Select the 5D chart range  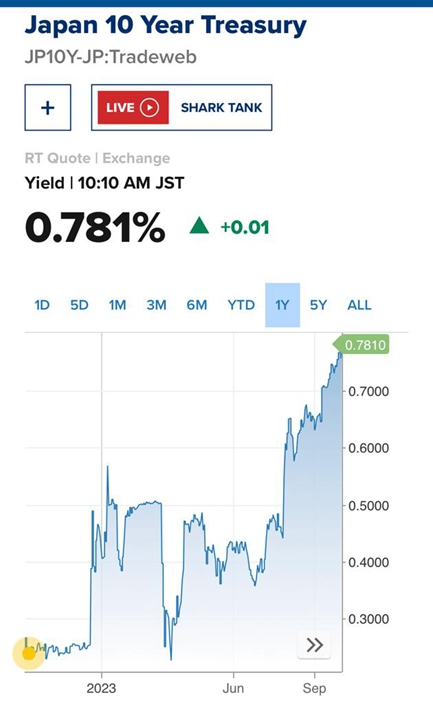point(79,305)
